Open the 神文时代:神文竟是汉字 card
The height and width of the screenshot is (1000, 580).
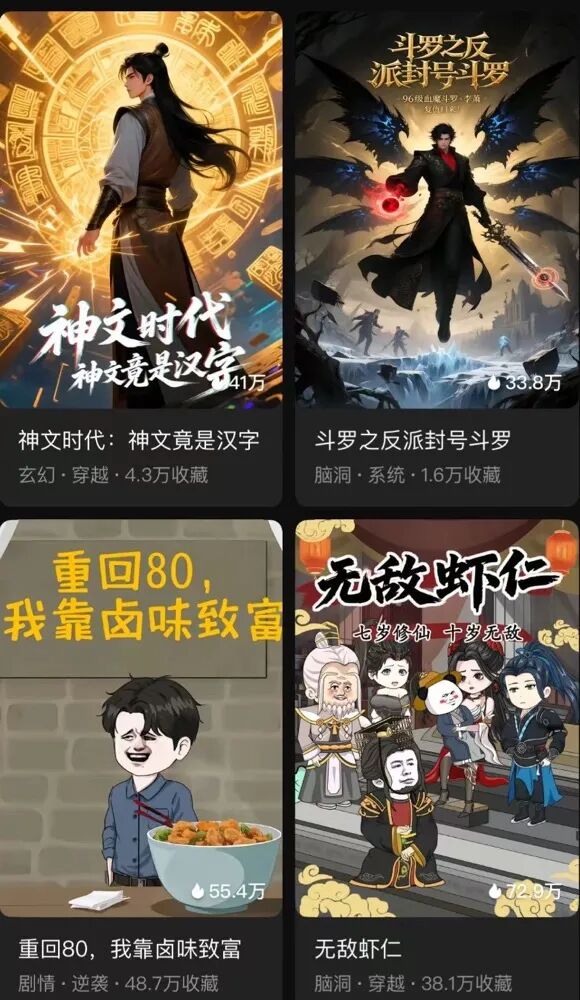[x=141, y=258]
